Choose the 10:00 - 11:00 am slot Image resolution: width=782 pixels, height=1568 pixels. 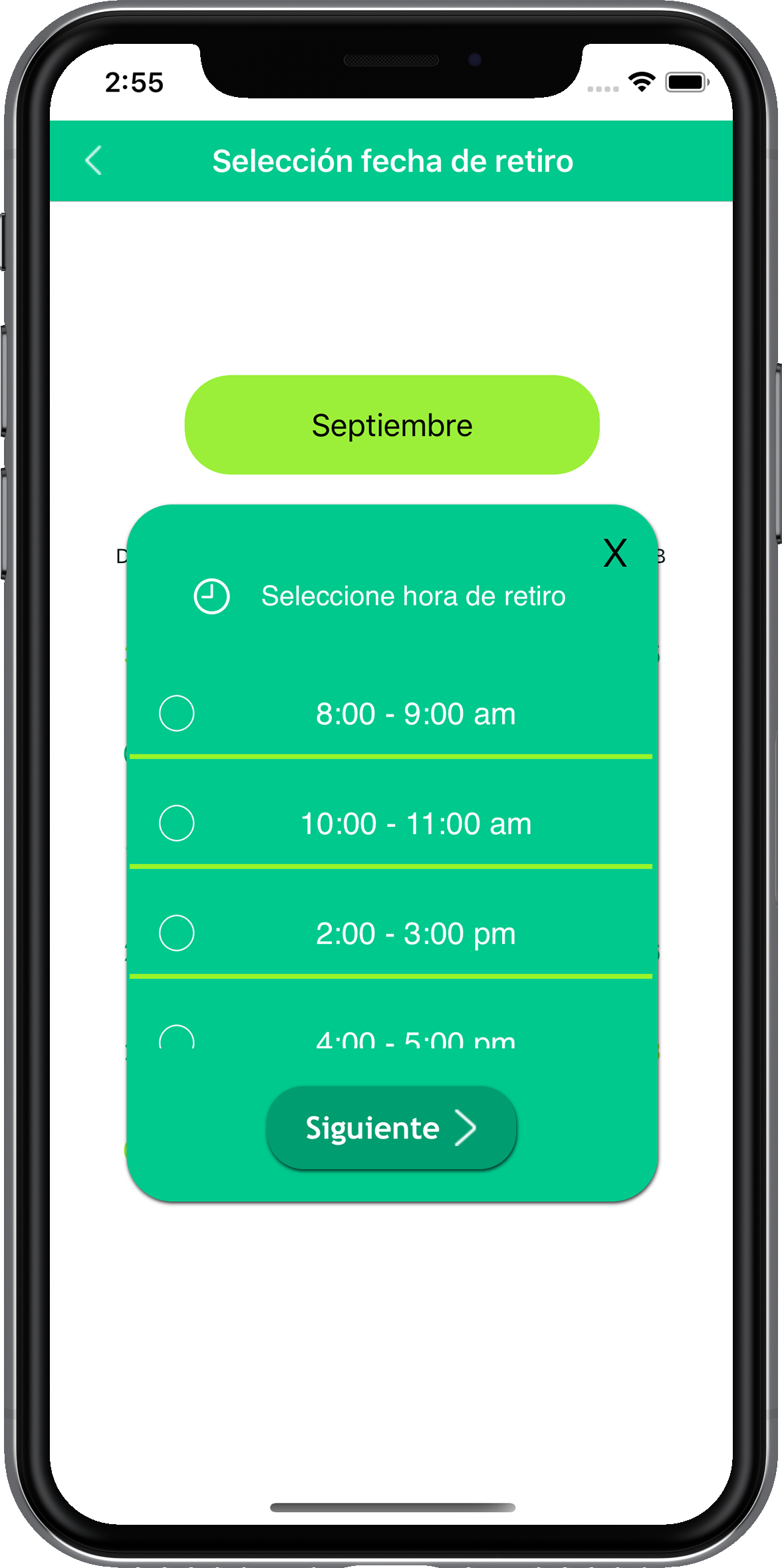(x=177, y=823)
